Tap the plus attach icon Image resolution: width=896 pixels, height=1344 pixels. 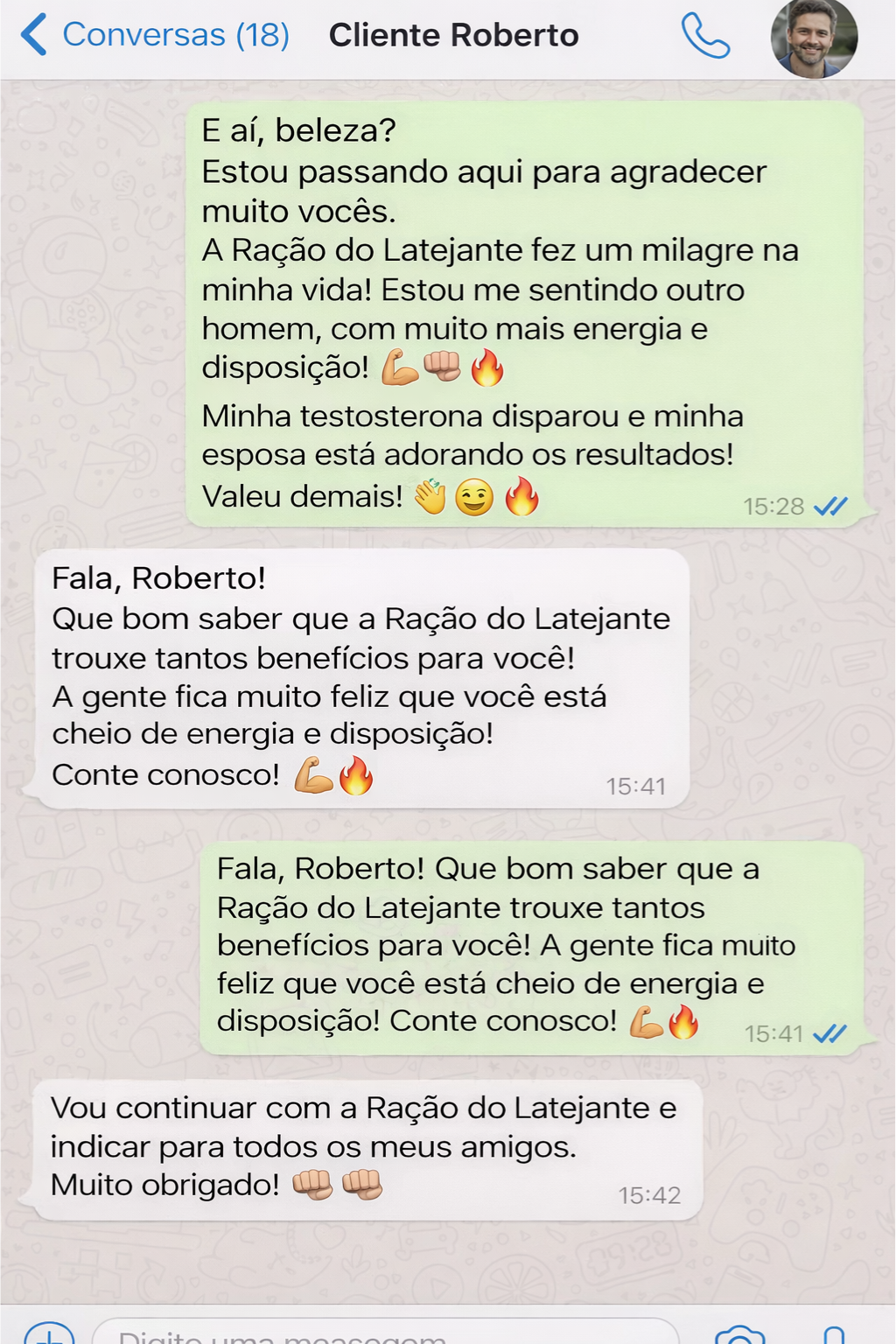coord(49,1334)
